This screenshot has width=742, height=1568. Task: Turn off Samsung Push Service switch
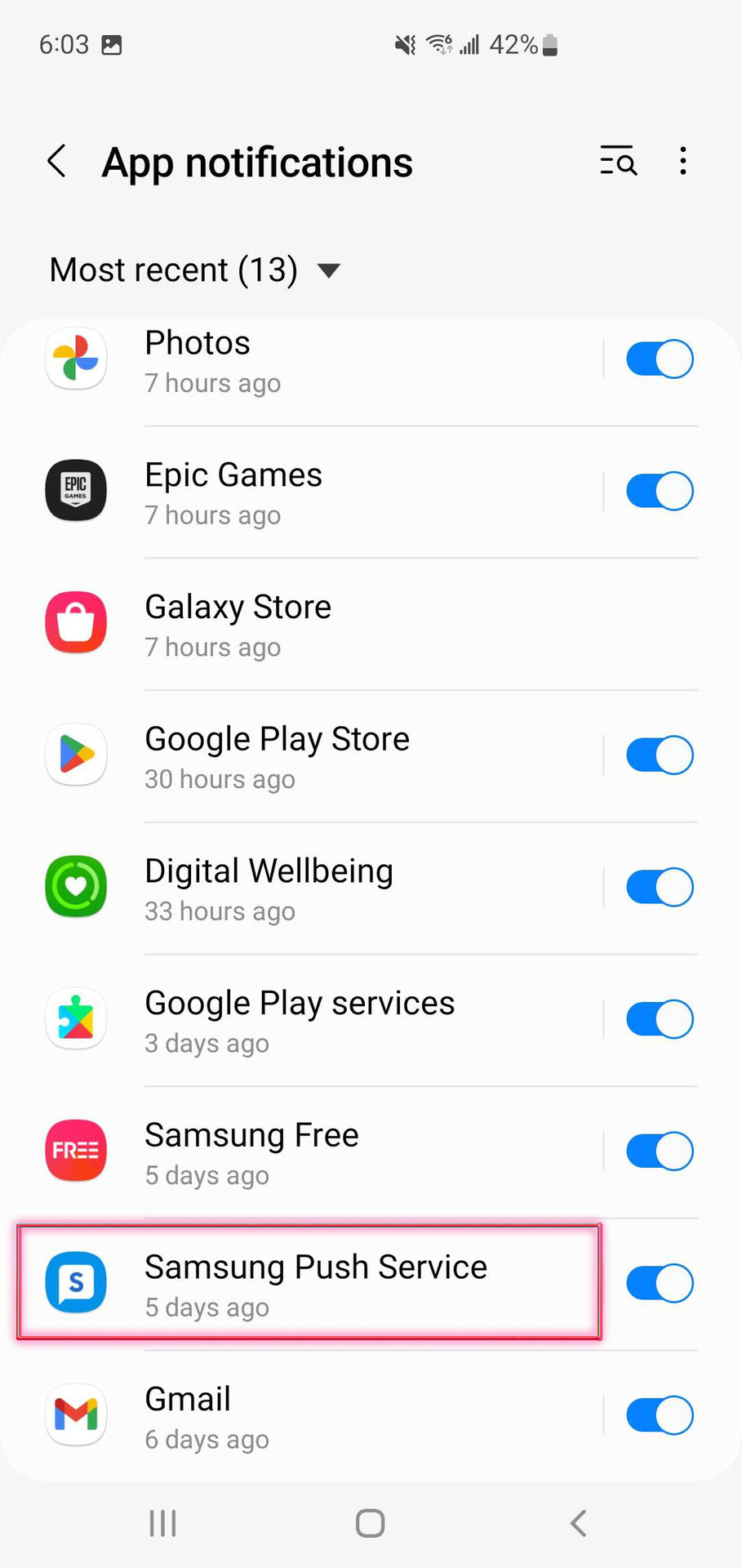[659, 1284]
